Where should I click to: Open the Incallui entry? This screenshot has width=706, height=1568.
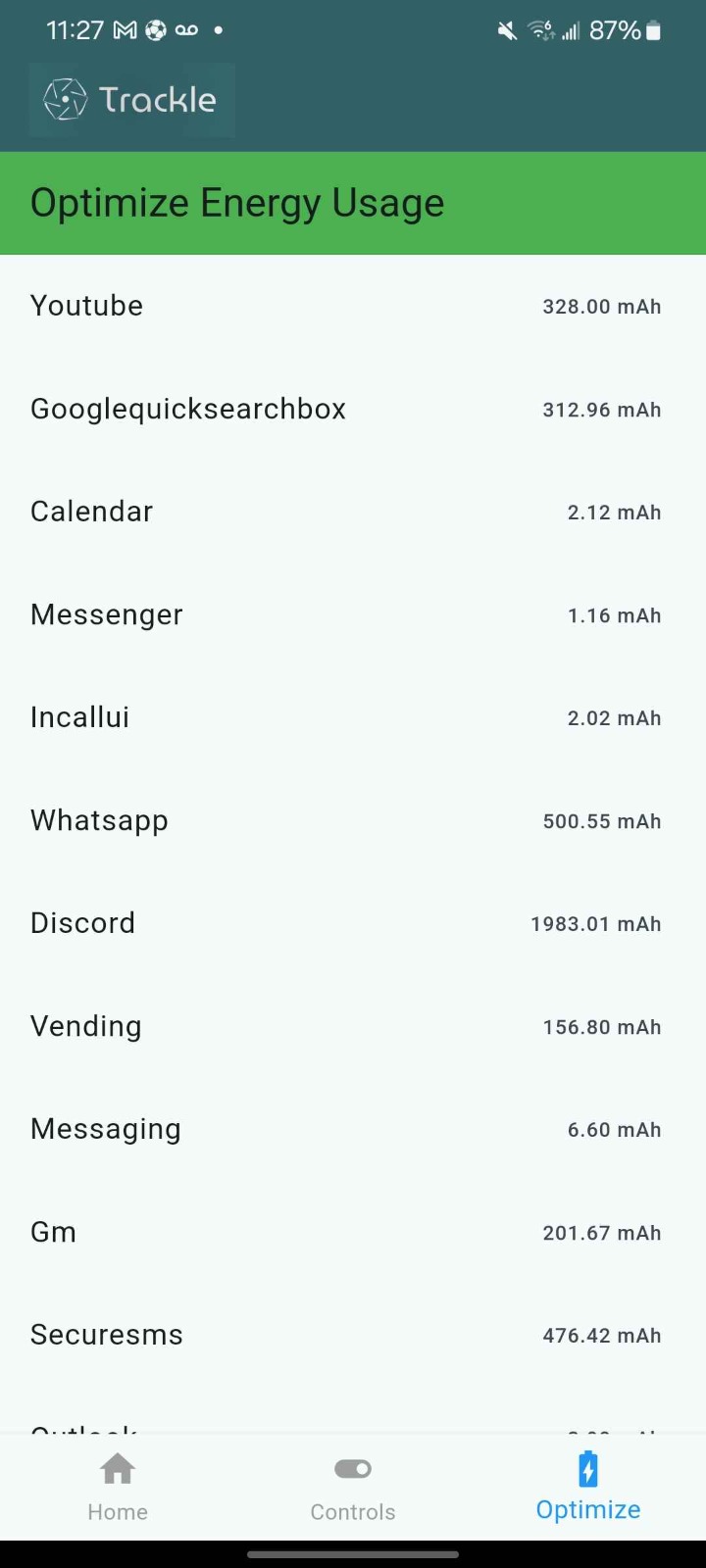[x=353, y=717]
